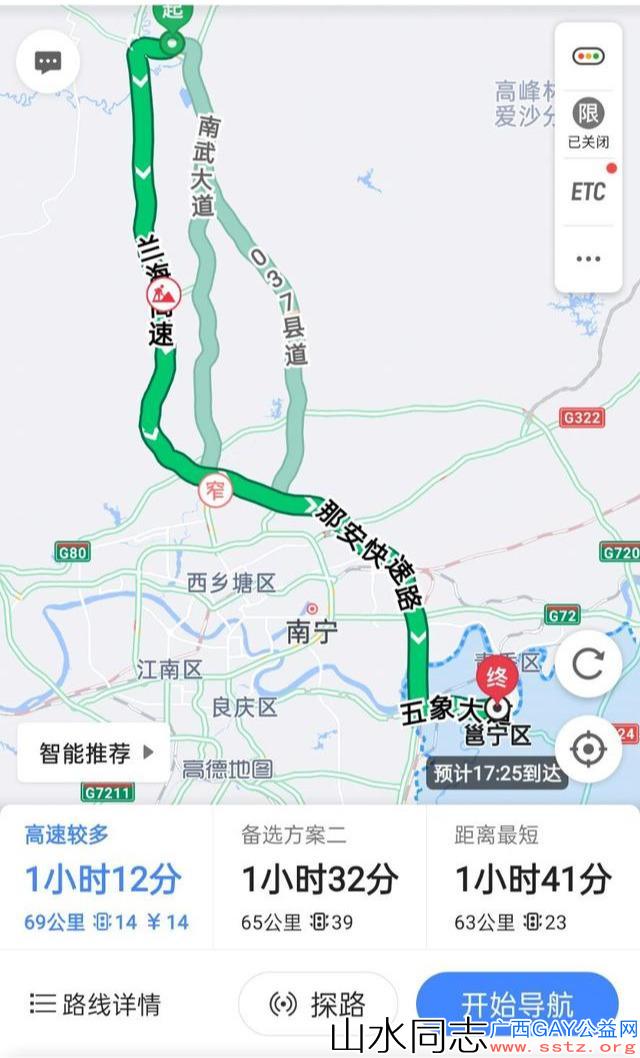Refresh the route with circular arrow

pos(588,665)
